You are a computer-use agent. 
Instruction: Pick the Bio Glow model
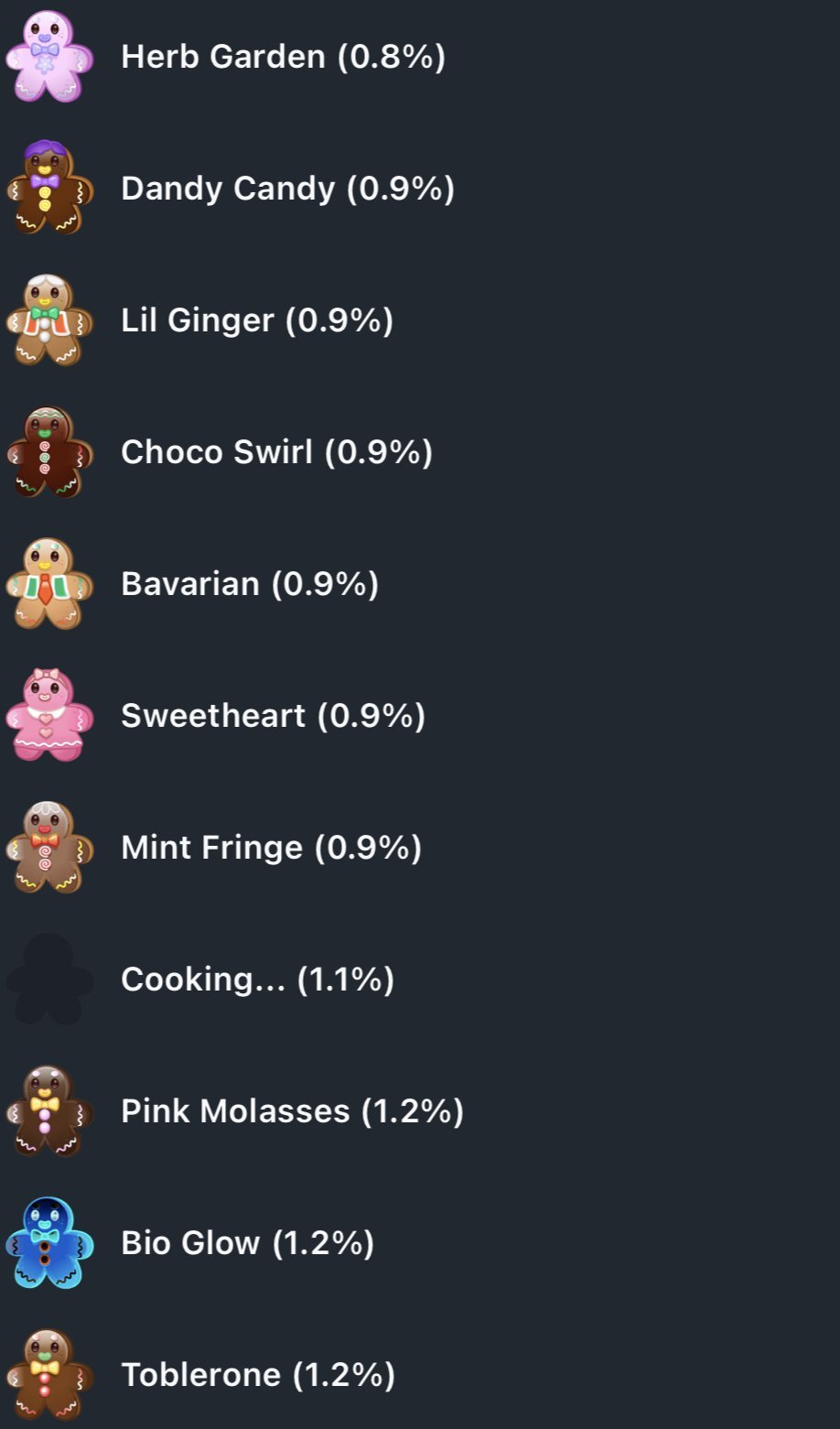247,1243
